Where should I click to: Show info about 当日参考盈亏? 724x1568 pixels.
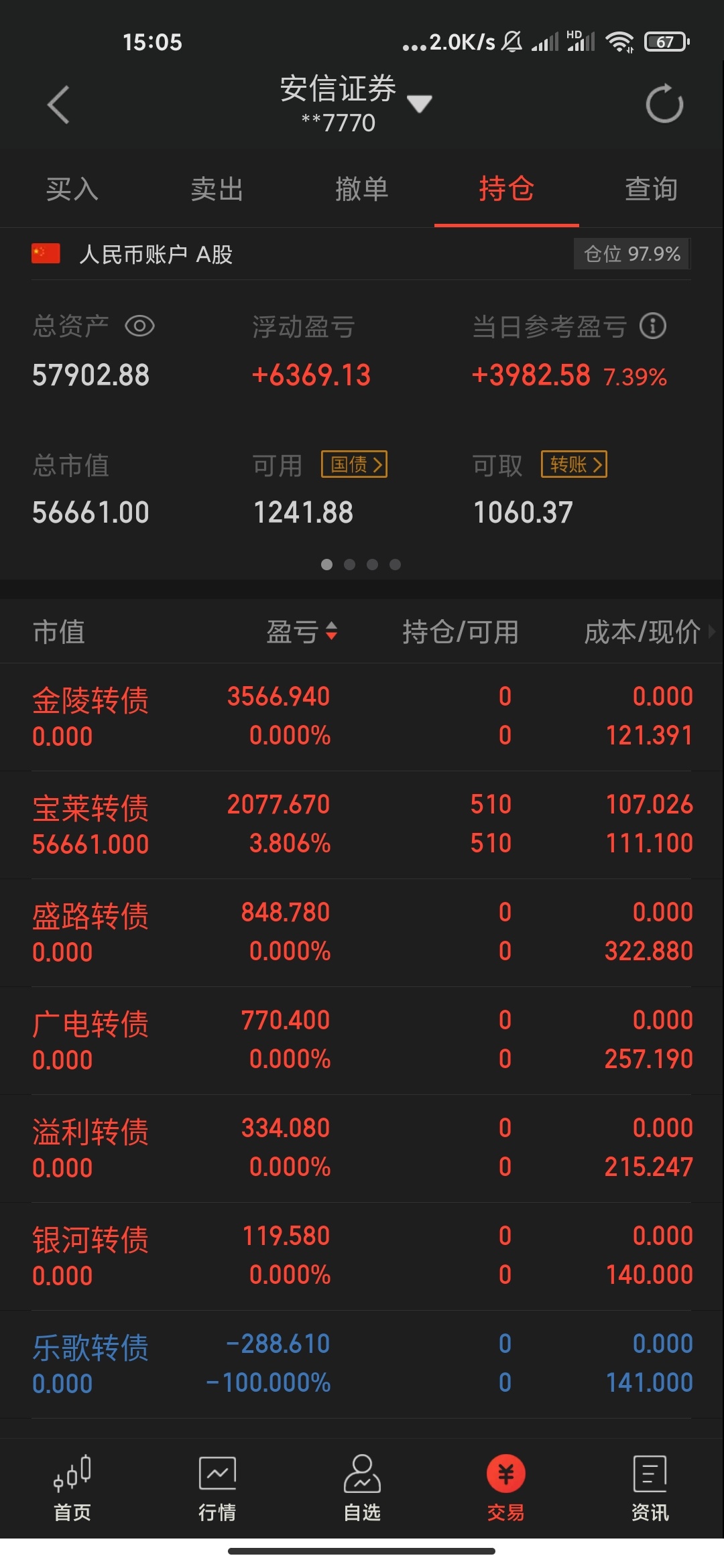pos(653,326)
